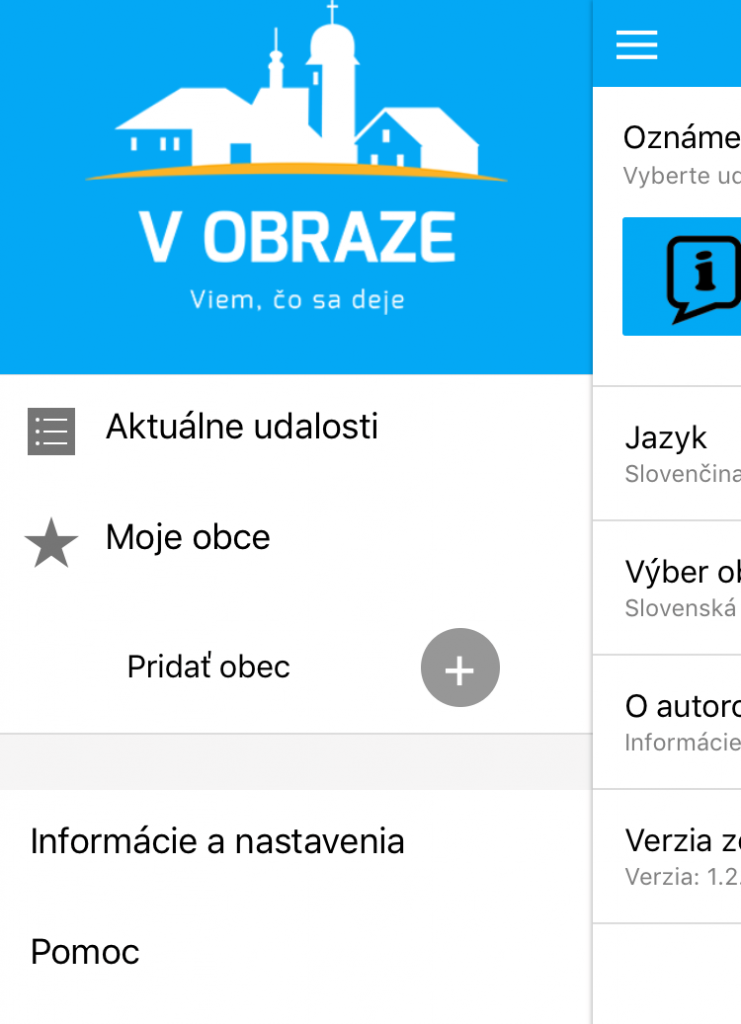Open the Pomoc help page
The image size is (741, 1024).
tap(85, 952)
